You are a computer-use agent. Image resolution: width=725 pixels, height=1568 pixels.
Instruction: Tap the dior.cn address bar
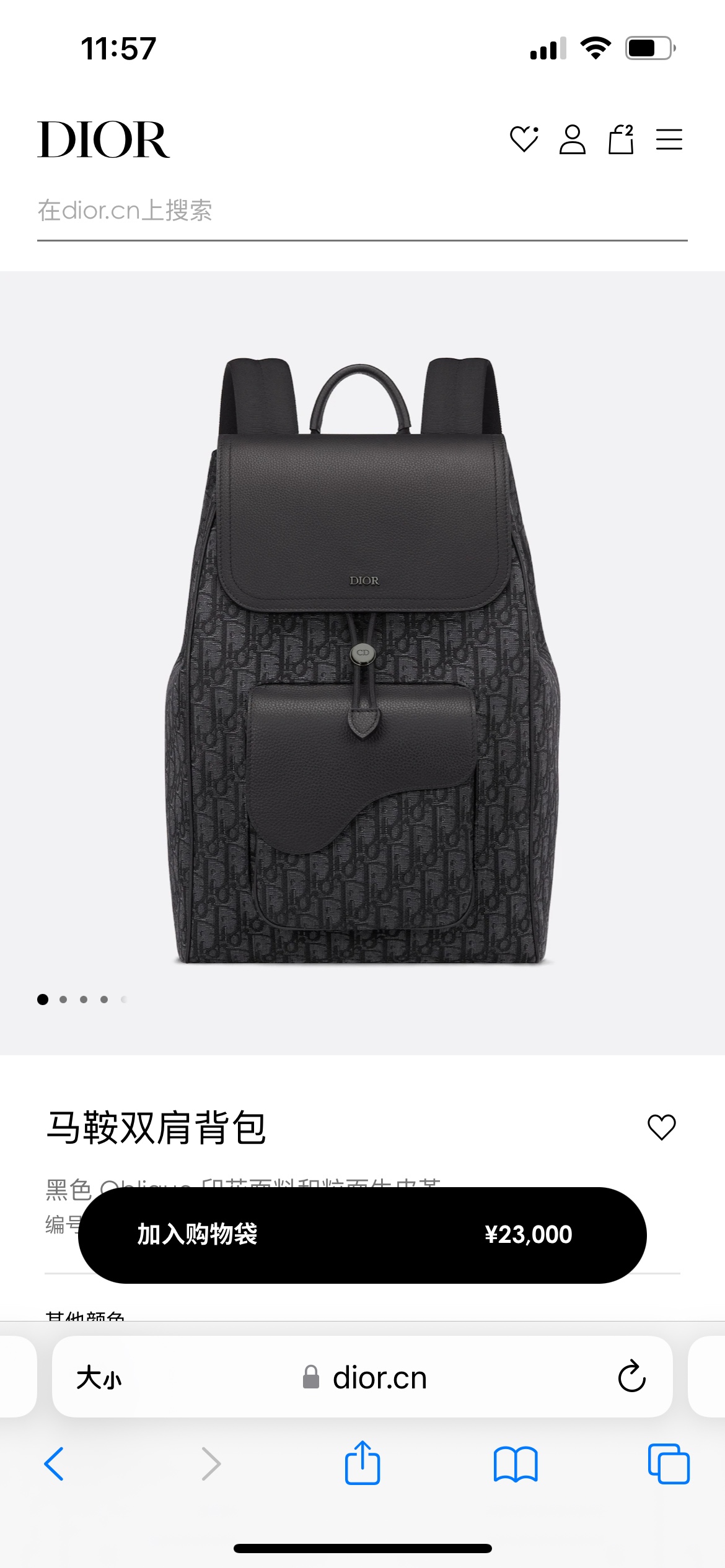pos(379,1379)
